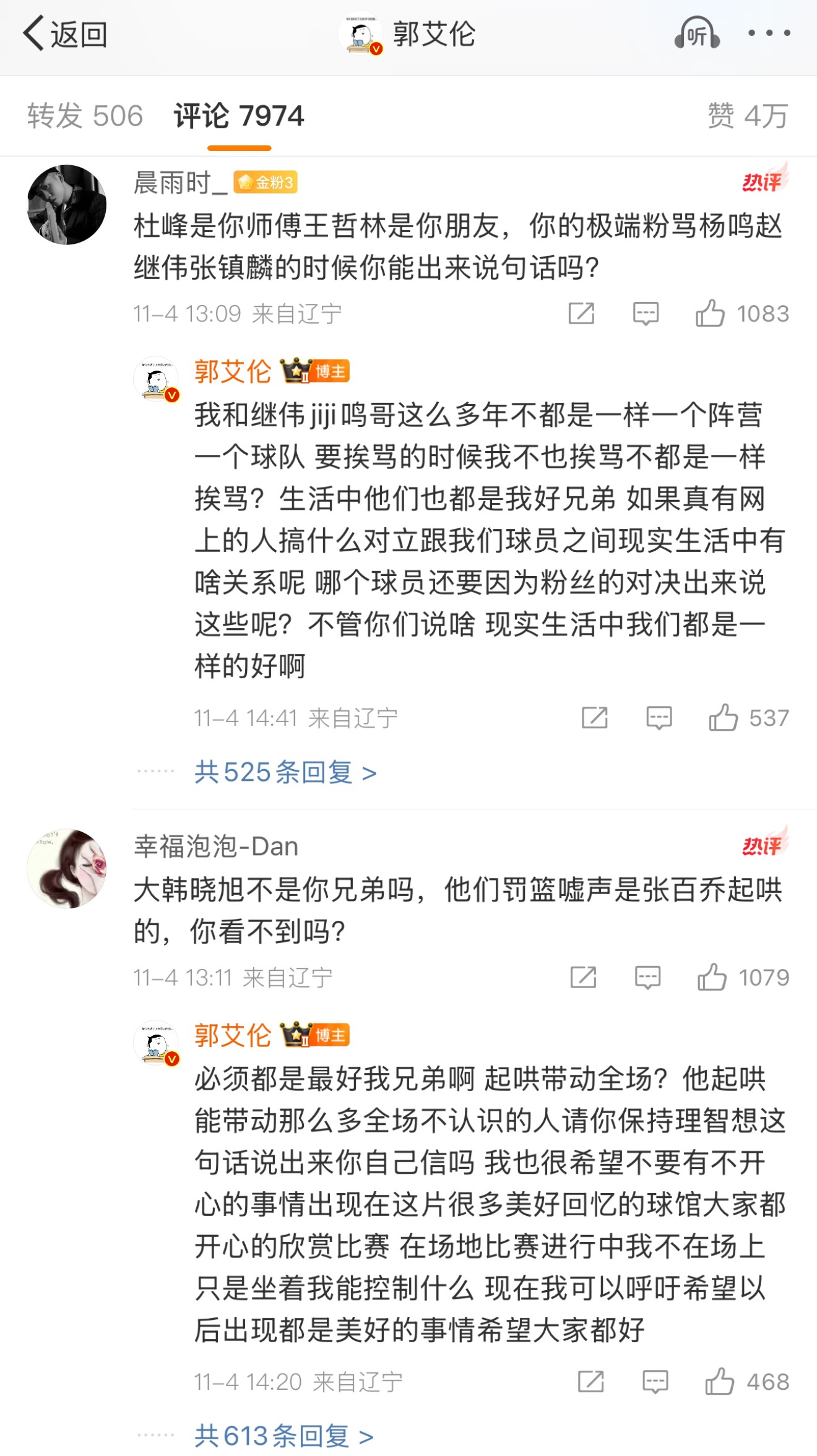Switch to the 赞 4万 tab
The height and width of the screenshot is (1456, 817).
point(747,116)
